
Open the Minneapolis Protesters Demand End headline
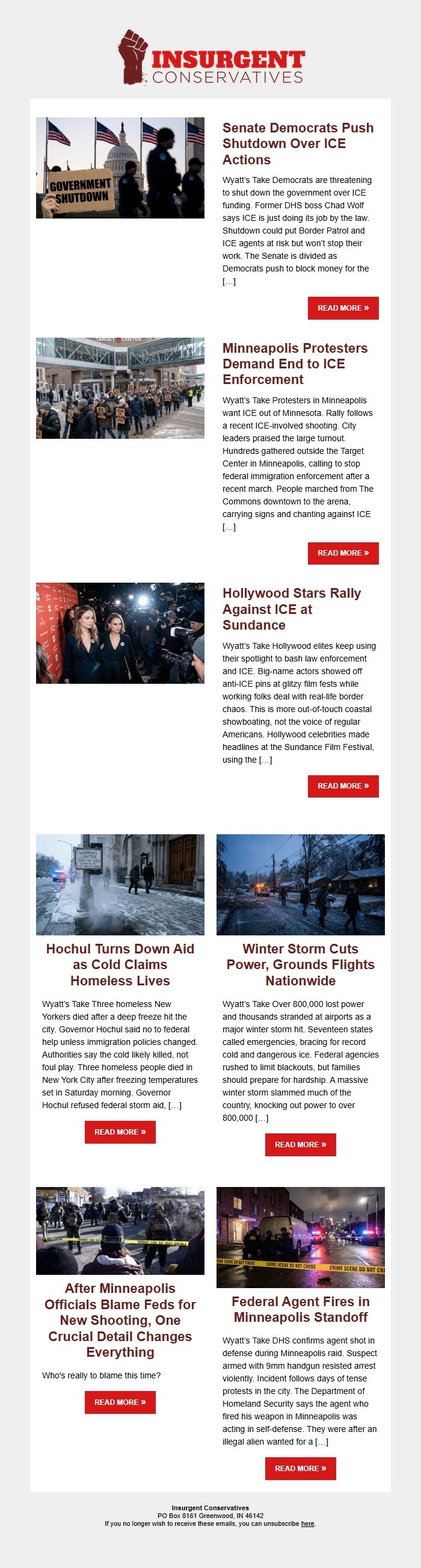tap(295, 364)
